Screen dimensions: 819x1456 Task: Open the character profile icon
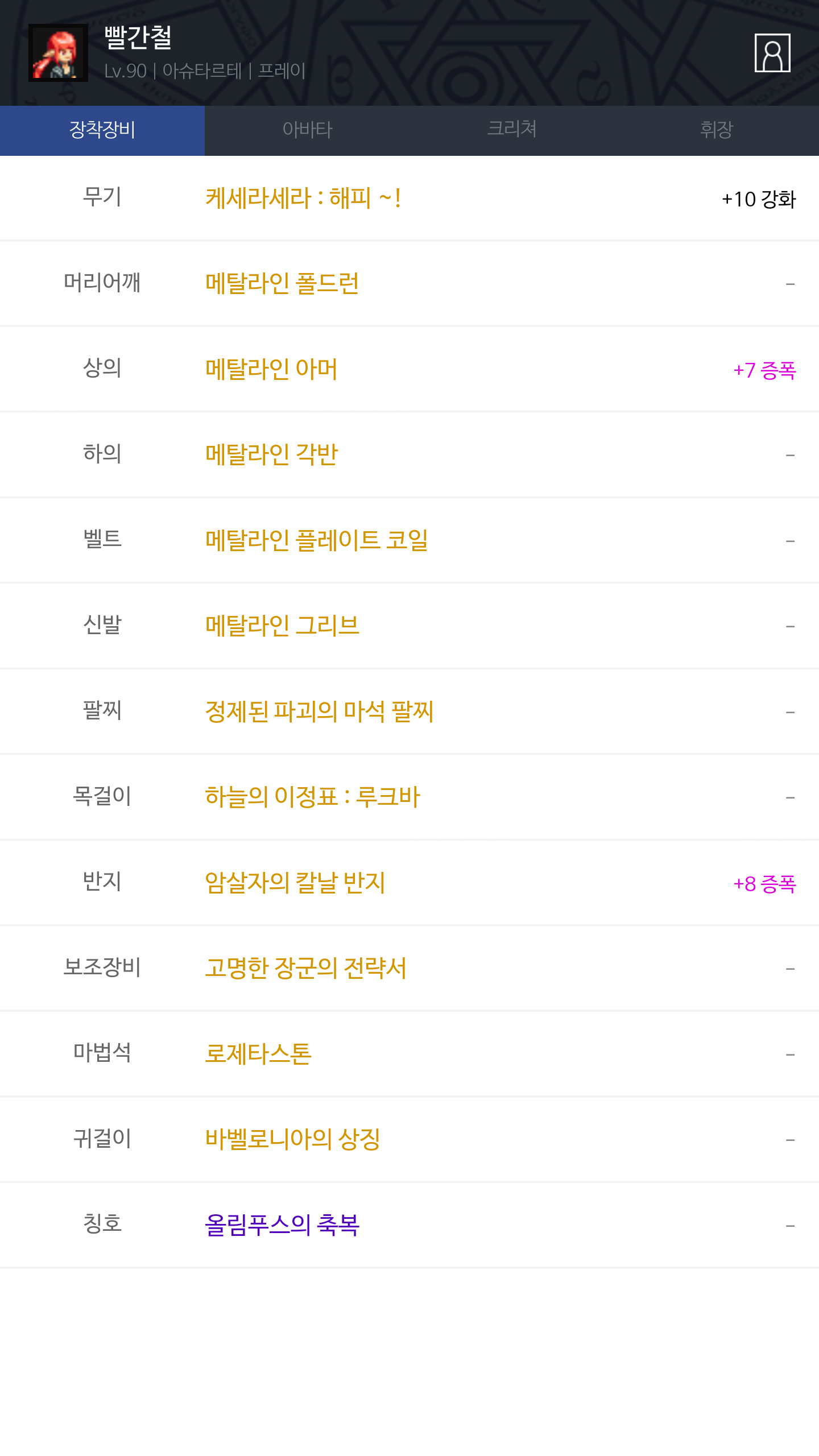coord(772,53)
